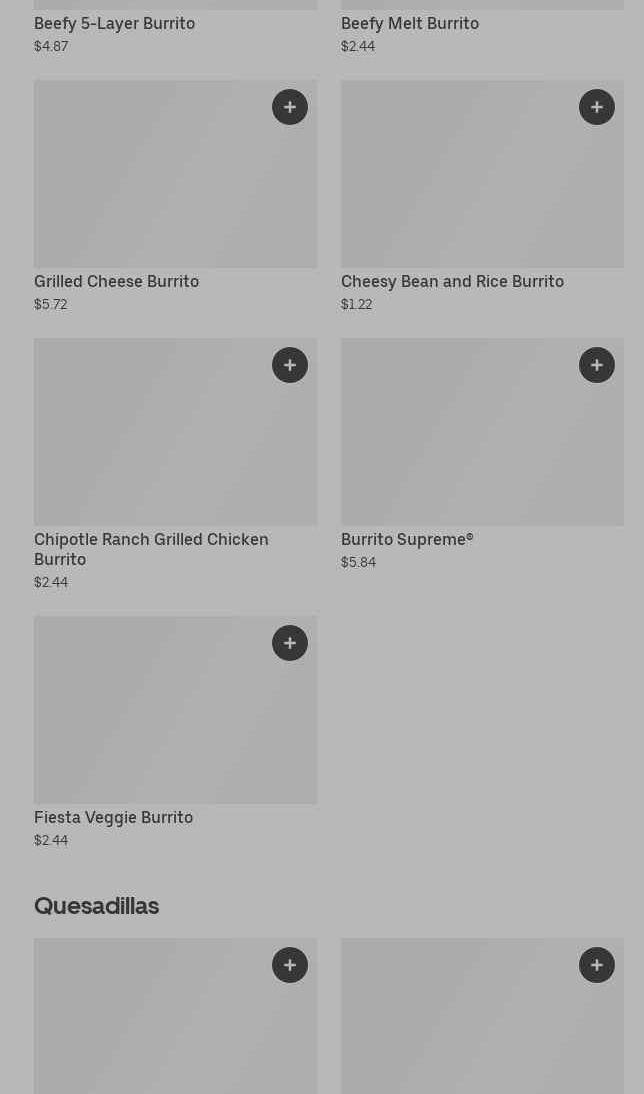Add Burrito Supreme to cart
644x1094 pixels.
point(597,365)
